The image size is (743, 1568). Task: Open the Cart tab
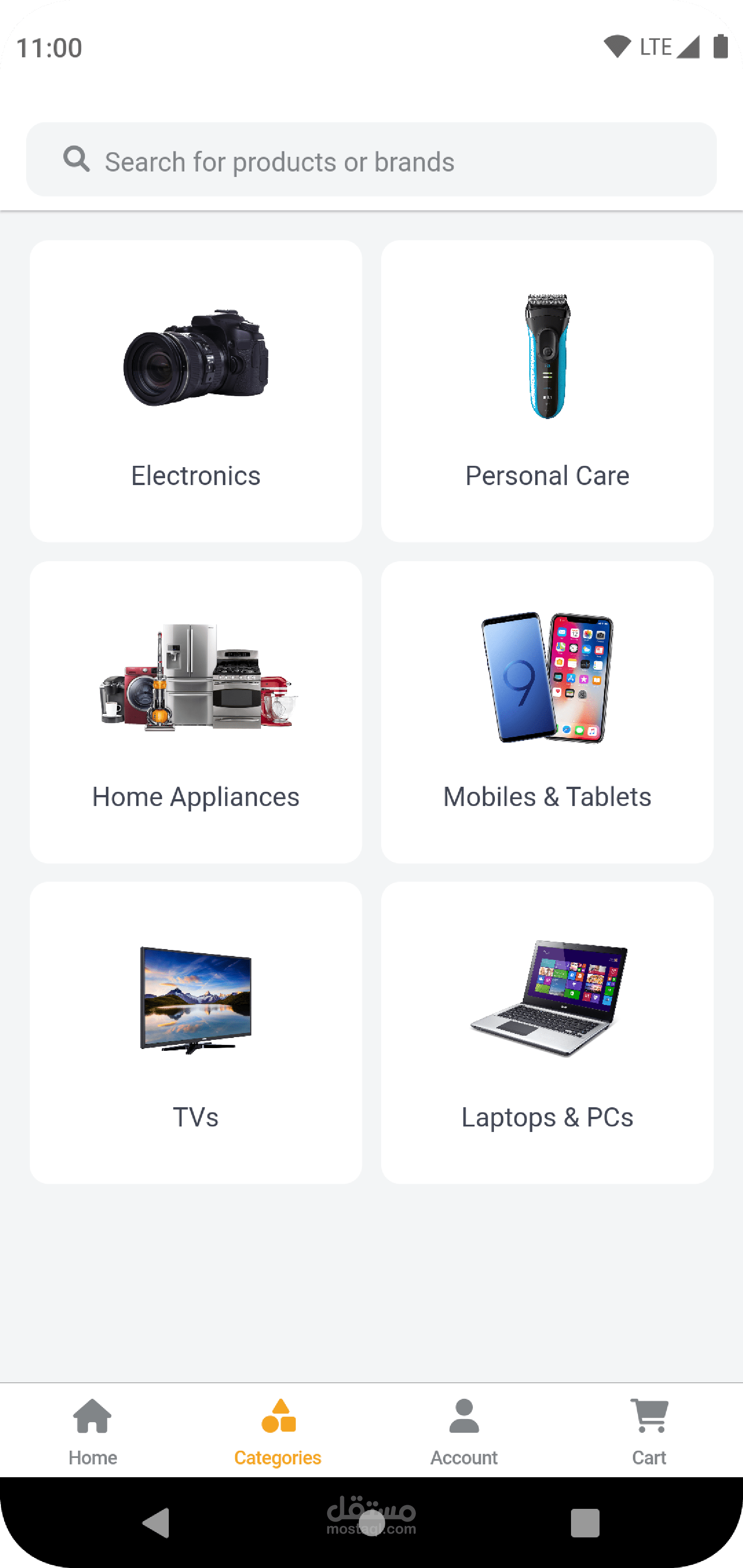point(649,1431)
